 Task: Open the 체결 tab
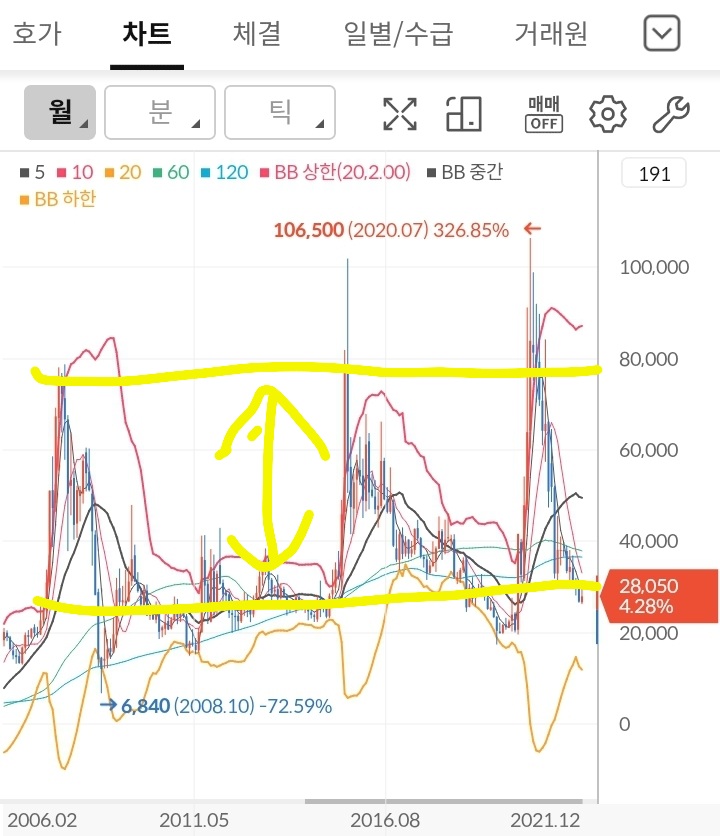pyautogui.click(x=256, y=35)
